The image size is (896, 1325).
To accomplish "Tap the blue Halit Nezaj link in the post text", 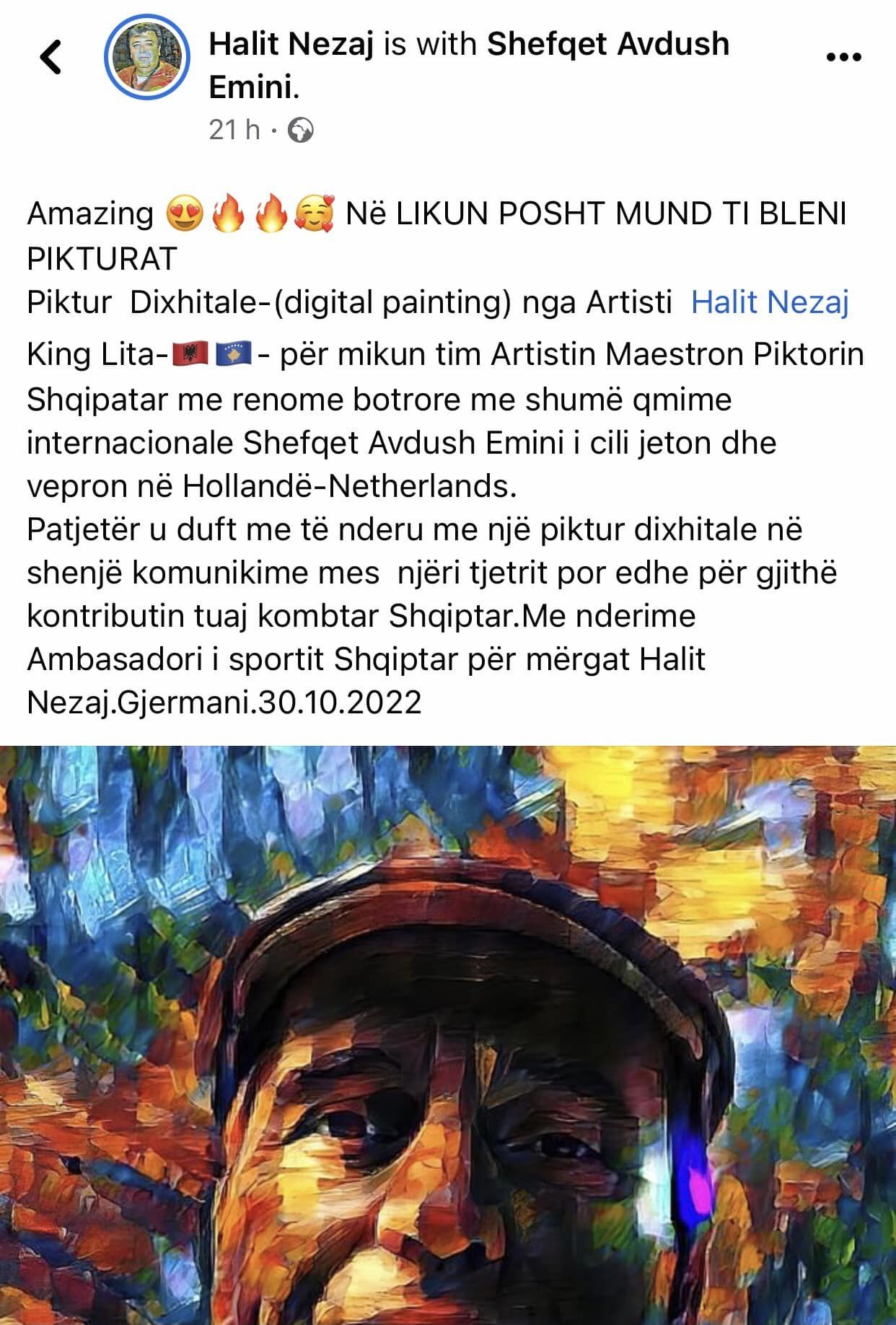I will click(x=769, y=301).
